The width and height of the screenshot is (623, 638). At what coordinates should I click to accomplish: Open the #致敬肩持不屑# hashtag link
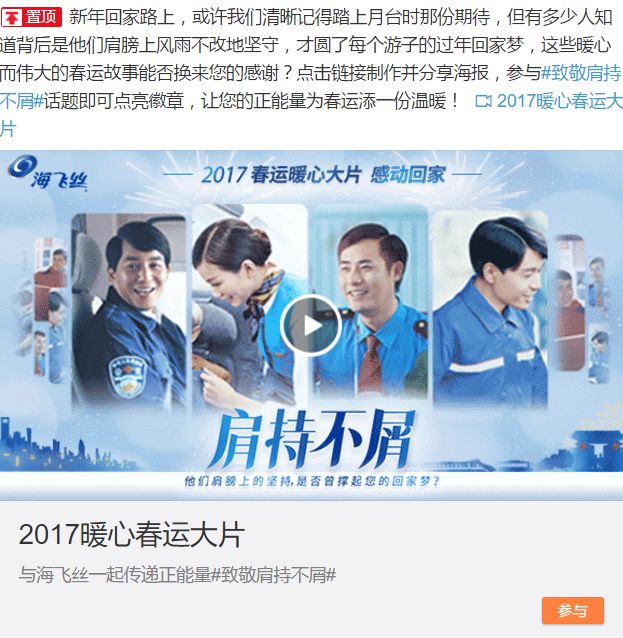[580, 73]
